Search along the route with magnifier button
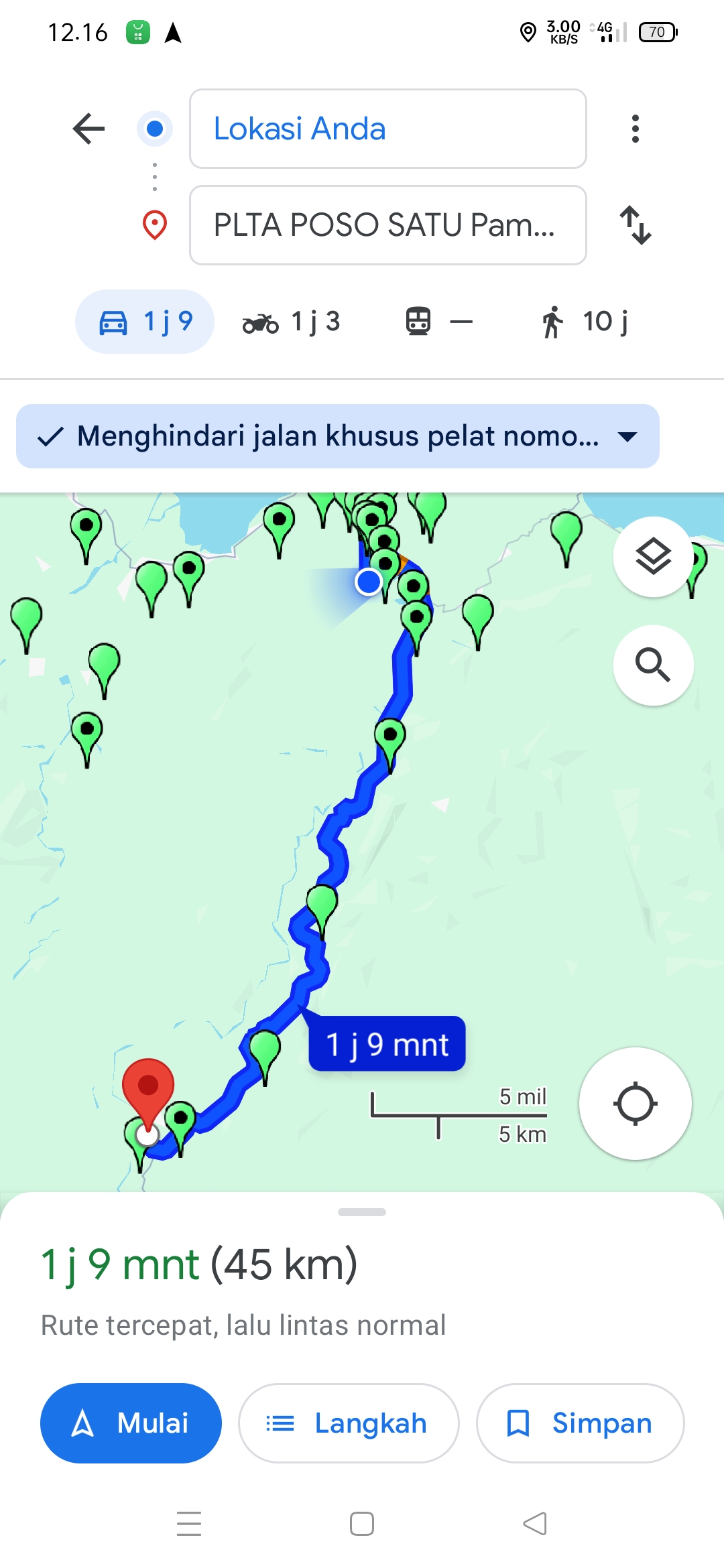This screenshot has height=1568, width=724. (x=653, y=665)
